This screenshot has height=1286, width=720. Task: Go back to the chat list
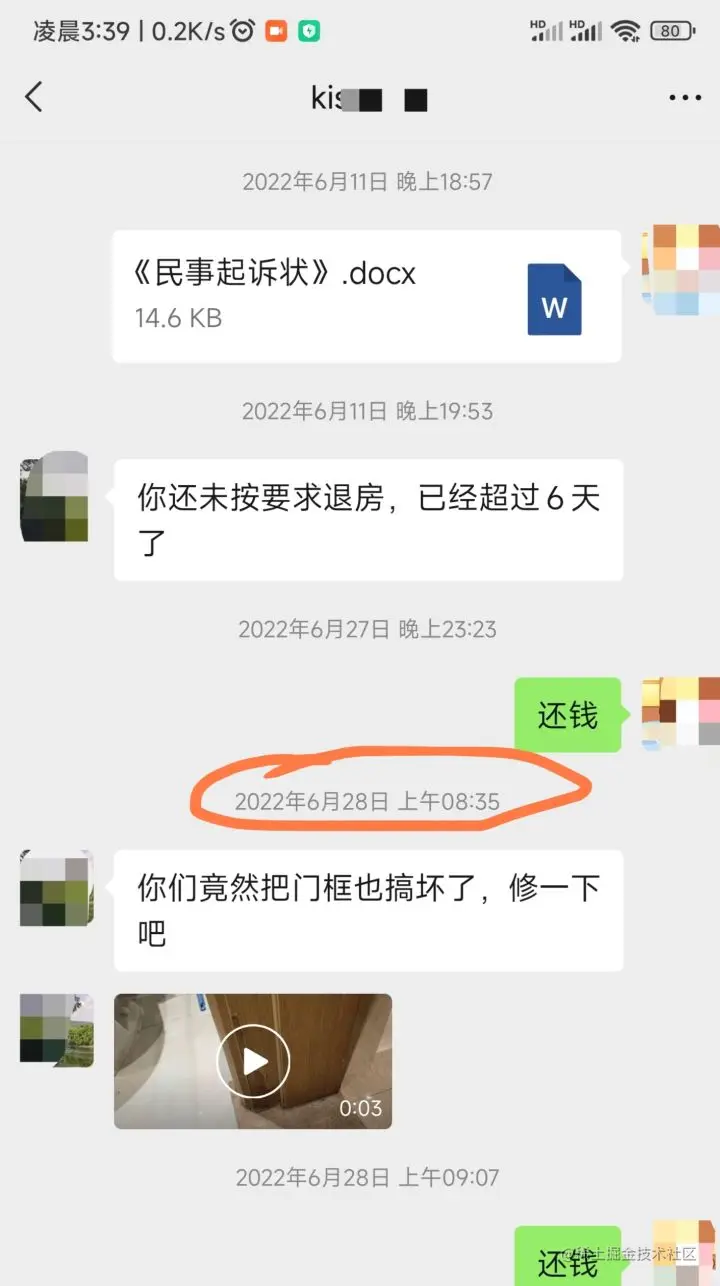34,97
